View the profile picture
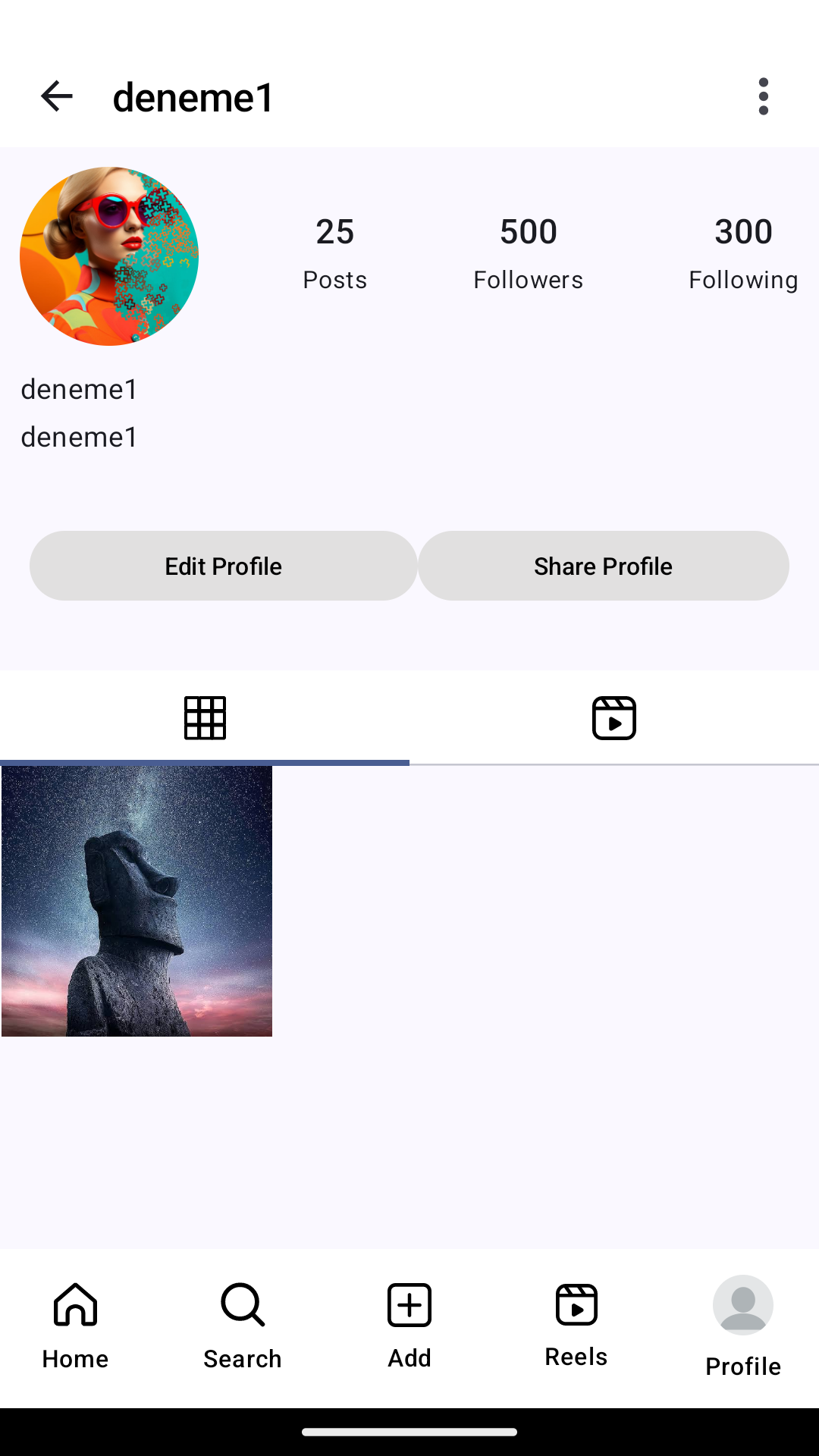Image resolution: width=819 pixels, height=1456 pixels. coord(109,256)
